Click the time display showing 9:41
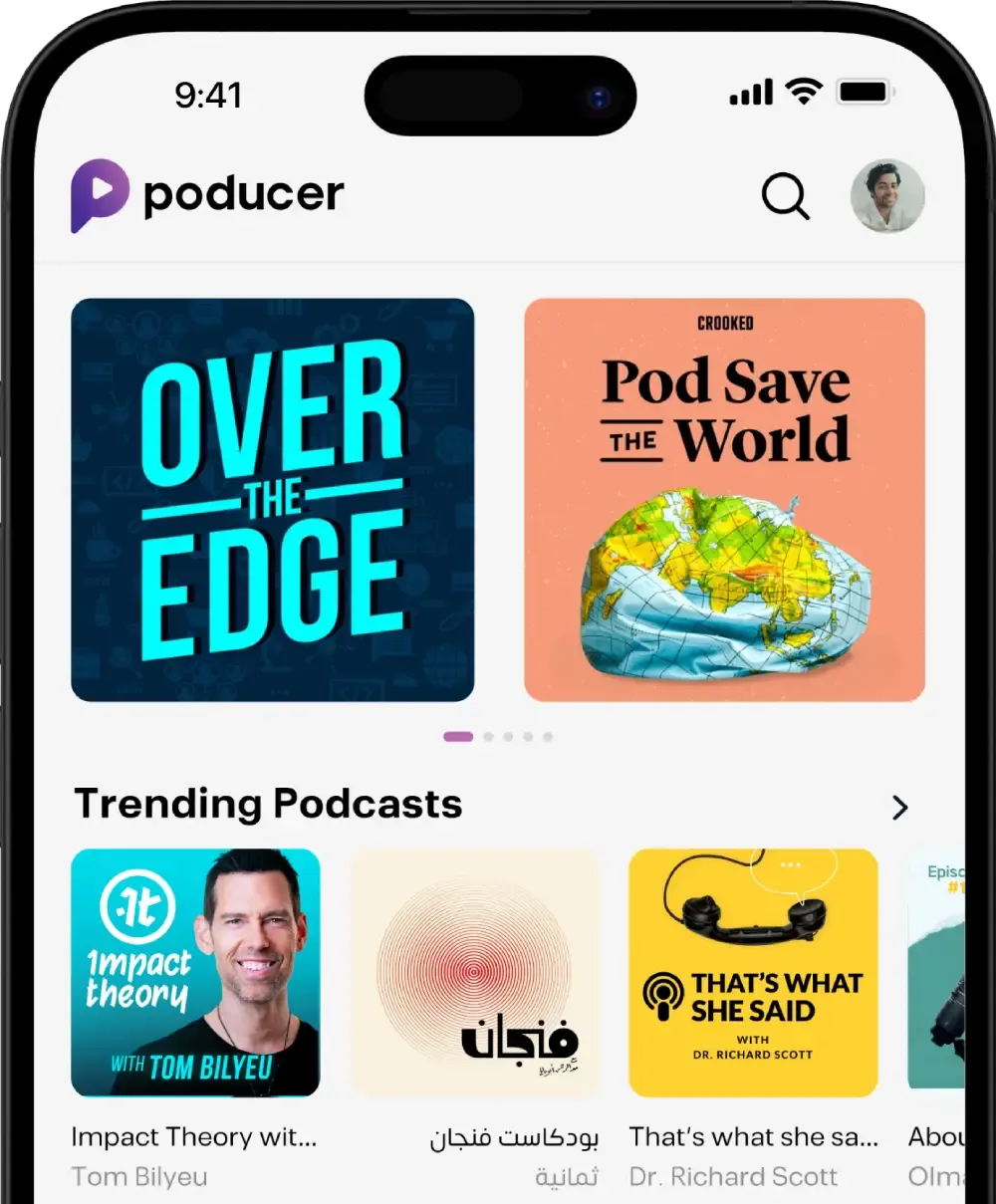Viewport: 996px width, 1204px height. (211, 96)
